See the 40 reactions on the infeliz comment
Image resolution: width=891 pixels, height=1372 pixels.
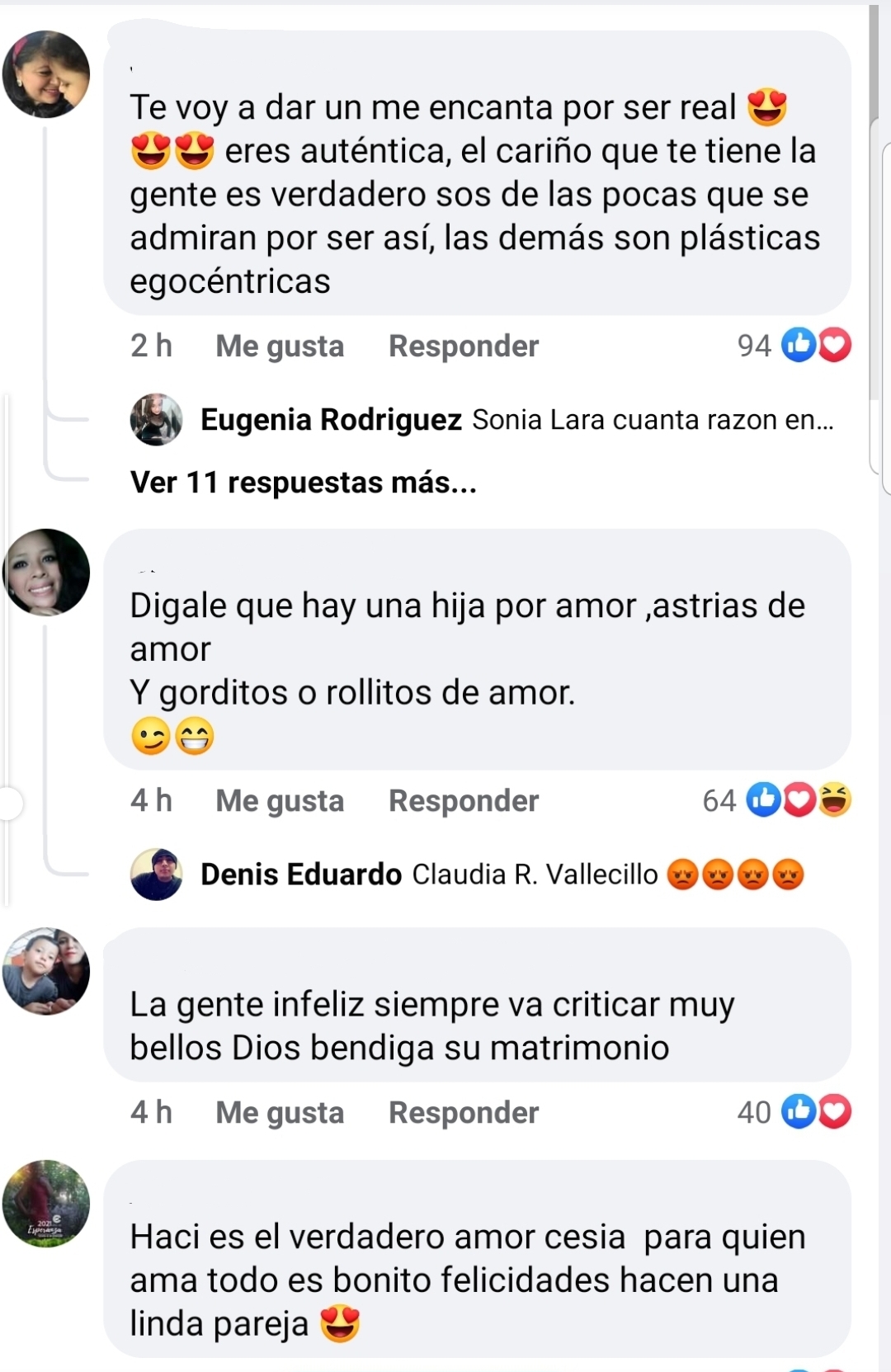coord(794,1112)
